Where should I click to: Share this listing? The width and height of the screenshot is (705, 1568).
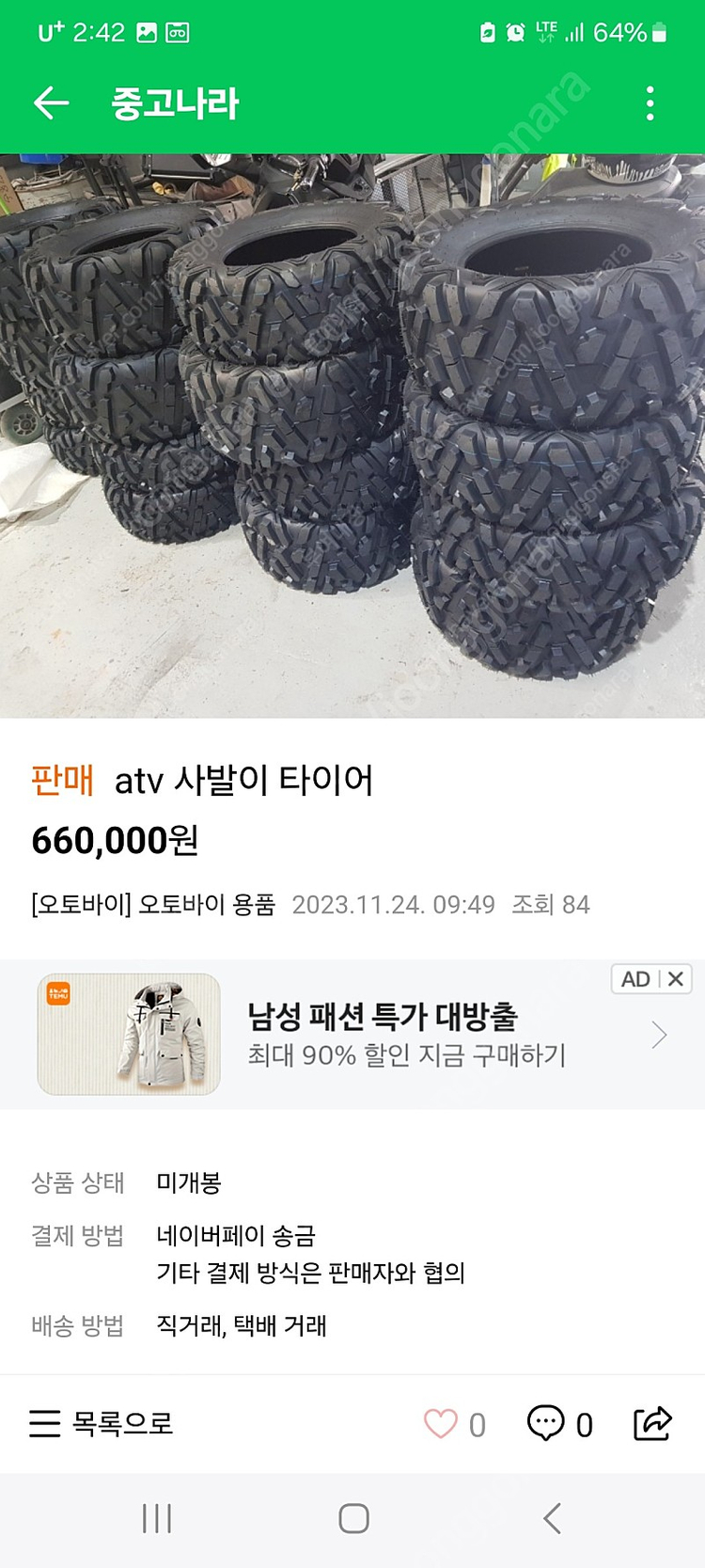[x=652, y=1424]
